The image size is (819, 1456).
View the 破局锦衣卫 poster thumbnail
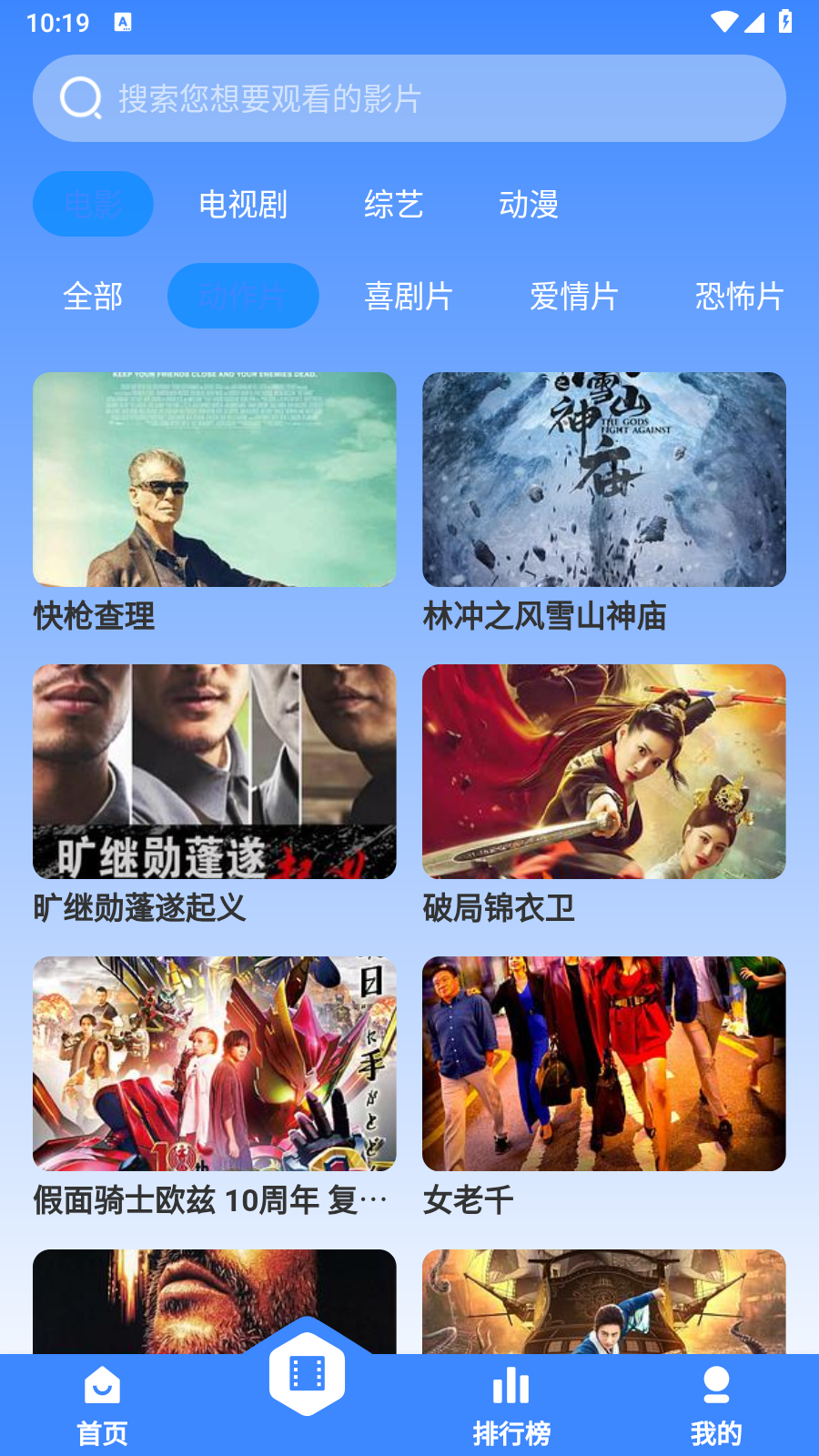coord(603,770)
